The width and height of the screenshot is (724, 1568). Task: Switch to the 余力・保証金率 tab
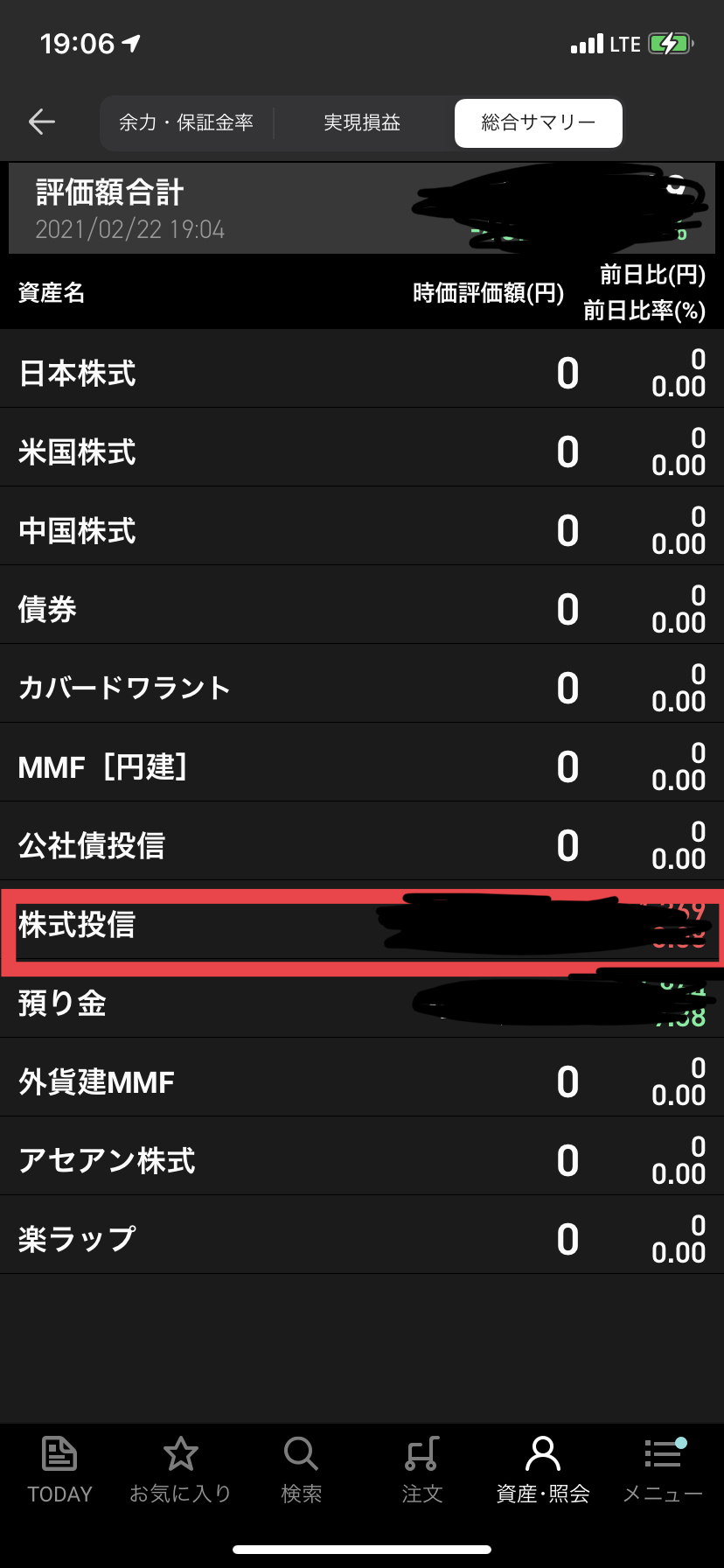(x=186, y=122)
